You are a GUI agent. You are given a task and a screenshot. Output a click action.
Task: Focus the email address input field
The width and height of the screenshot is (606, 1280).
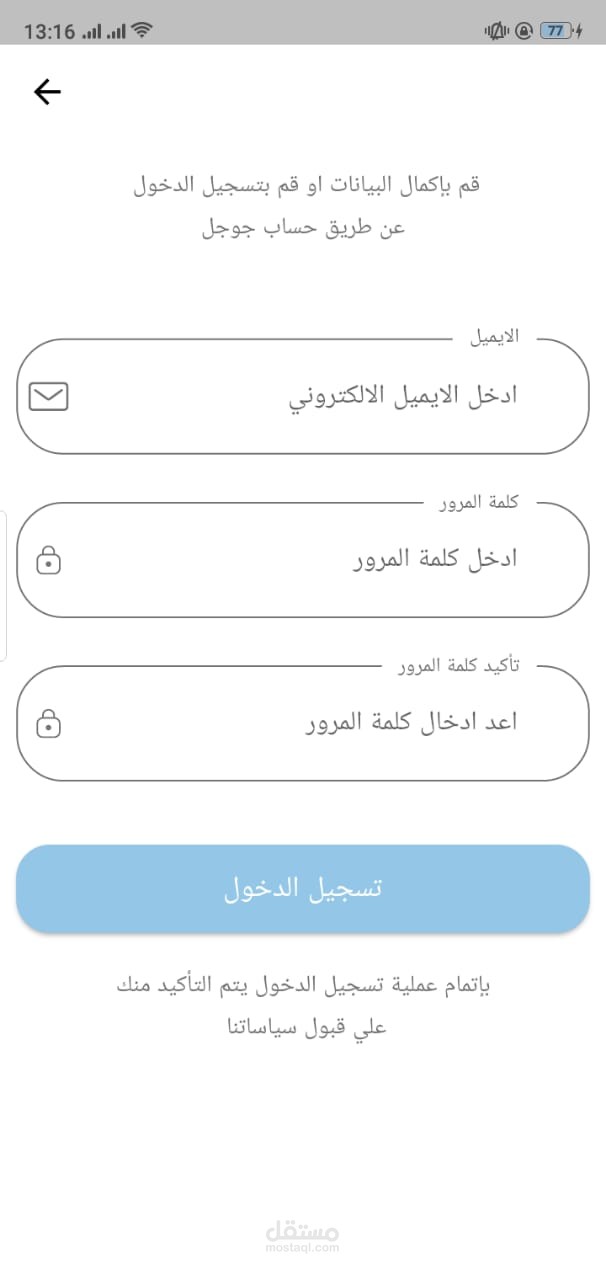pyautogui.click(x=303, y=396)
